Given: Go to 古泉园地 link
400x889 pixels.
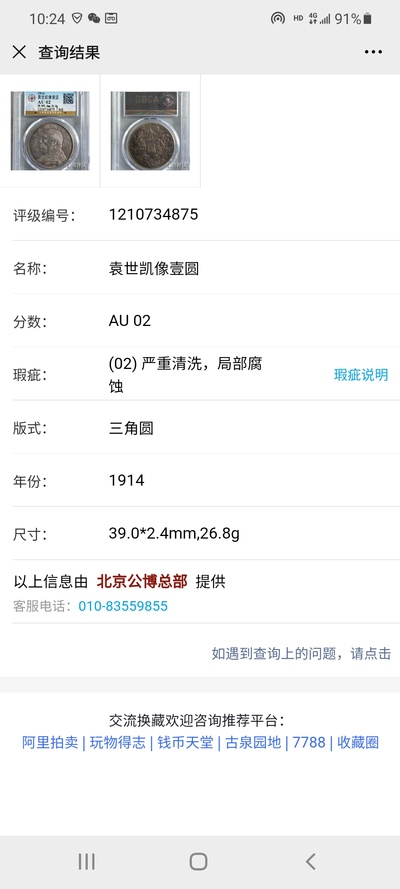Looking at the screenshot, I should 253,742.
